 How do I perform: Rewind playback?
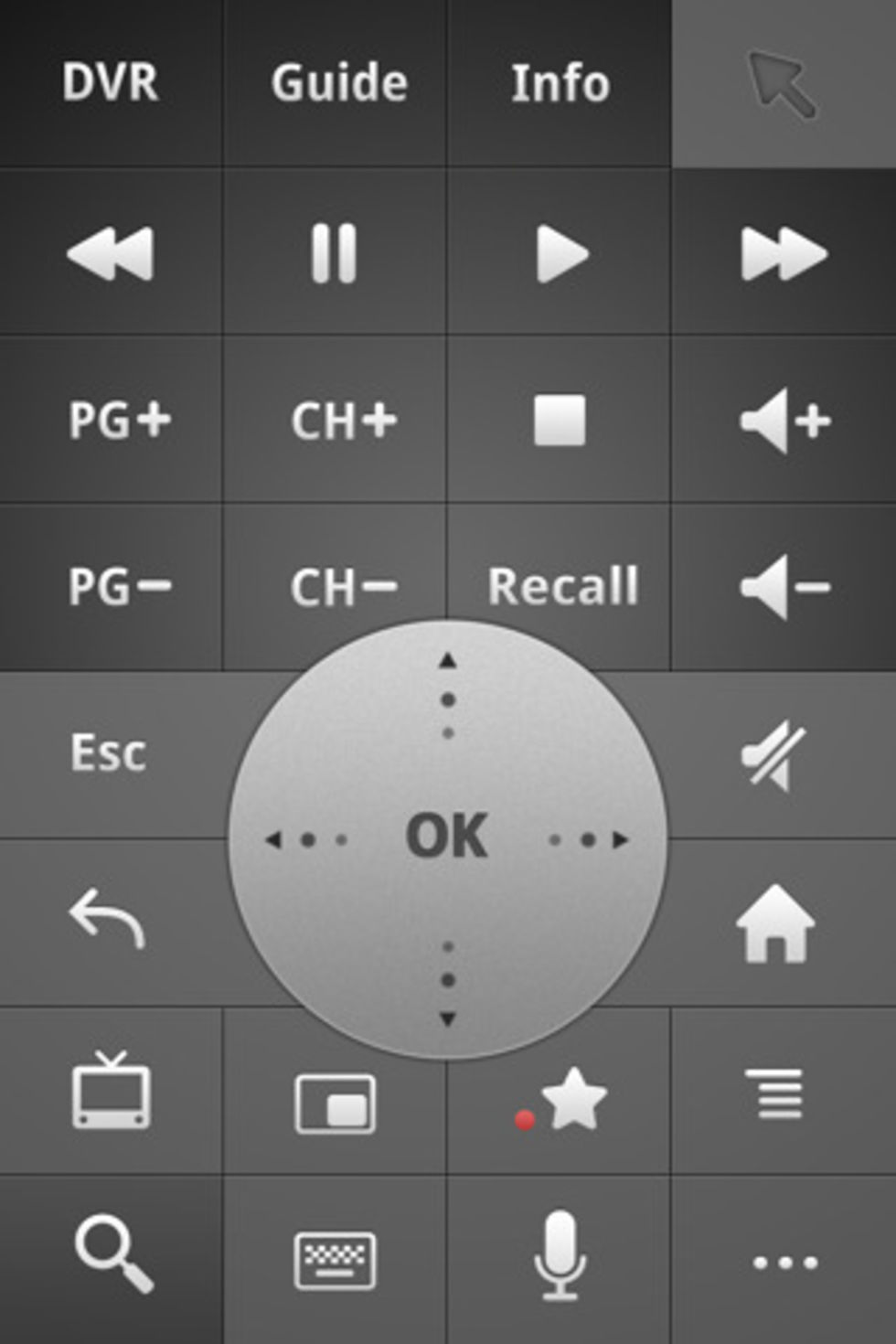coord(111,253)
